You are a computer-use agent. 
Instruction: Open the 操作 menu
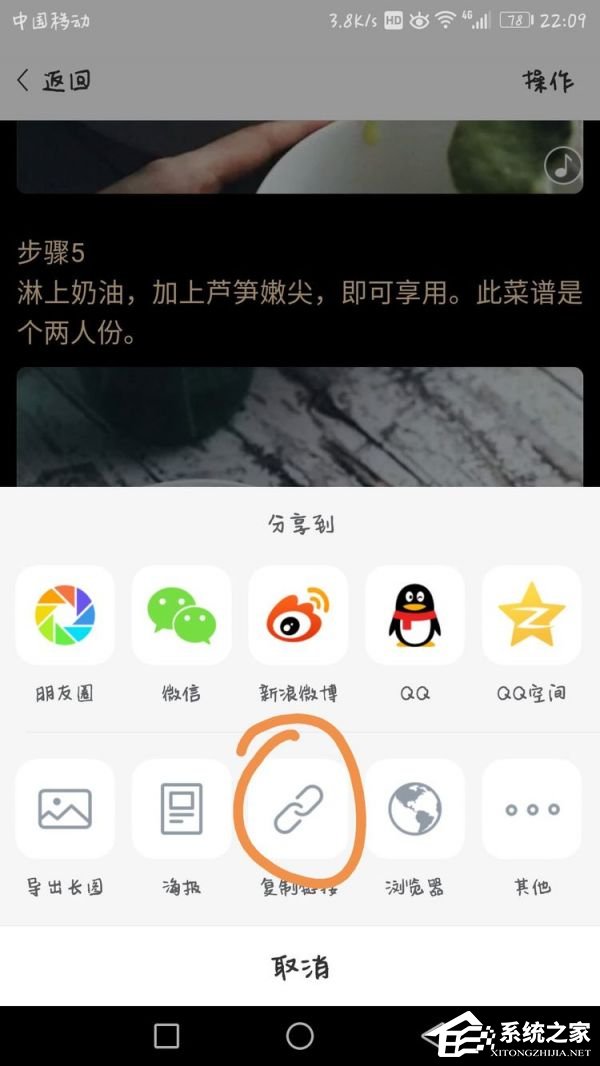[548, 81]
